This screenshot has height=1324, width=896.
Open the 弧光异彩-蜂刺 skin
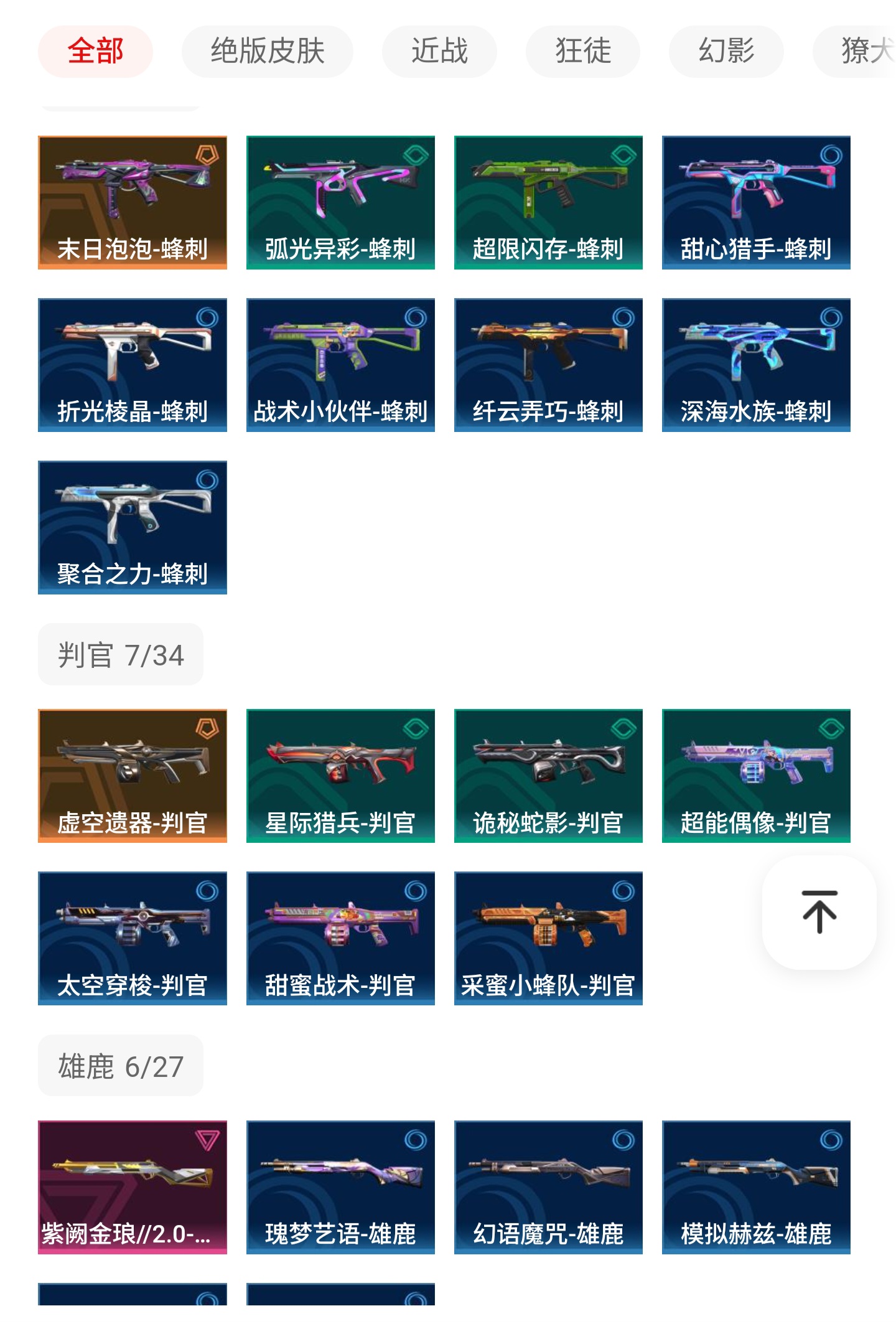(x=340, y=202)
